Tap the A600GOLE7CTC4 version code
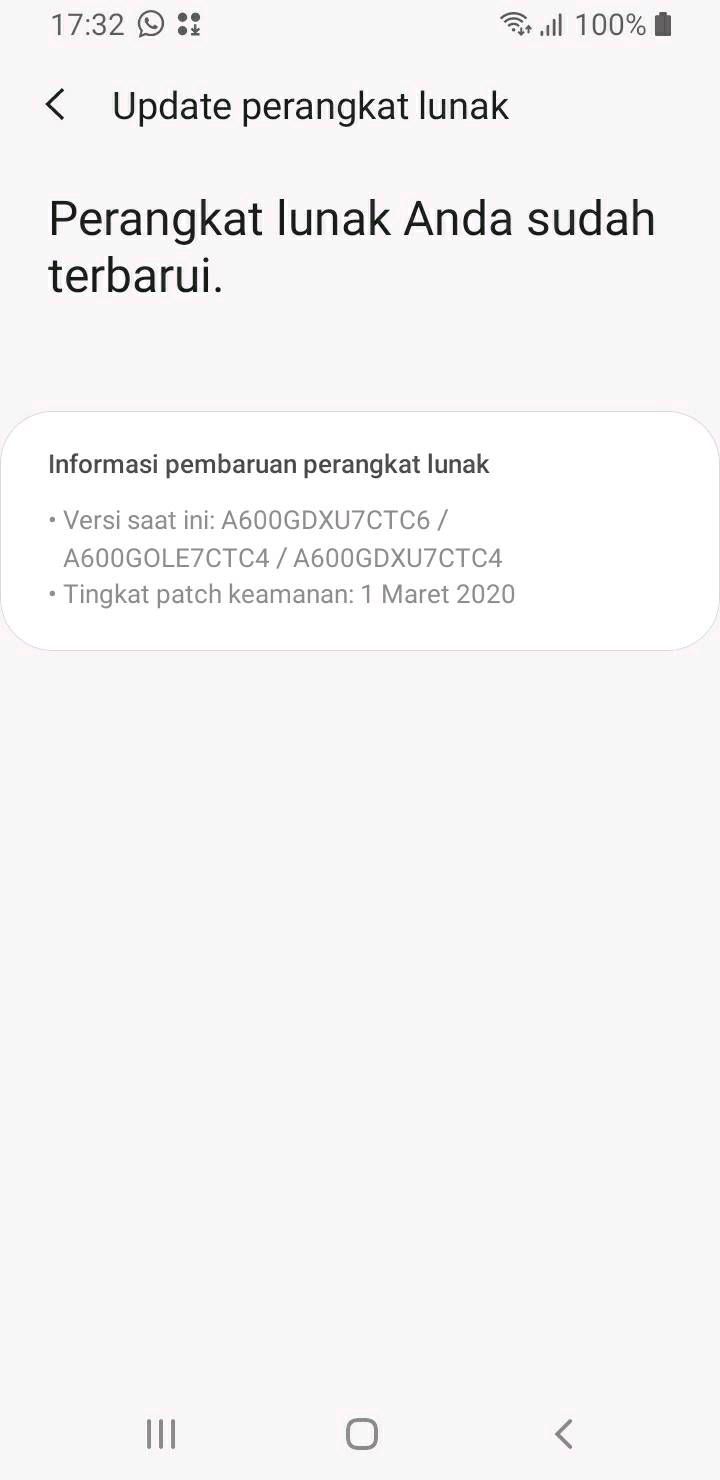The width and height of the screenshot is (720, 1480). 165,557
